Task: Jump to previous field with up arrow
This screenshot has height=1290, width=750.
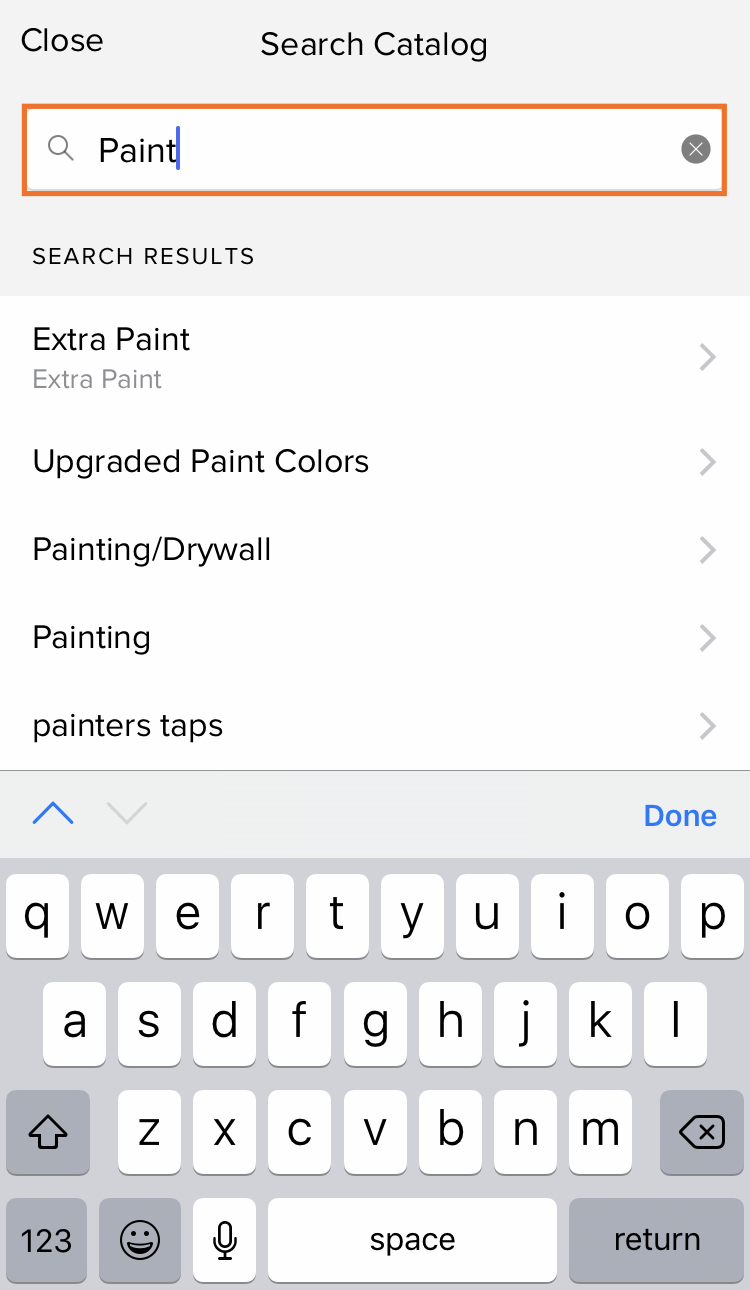Action: pos(53,814)
